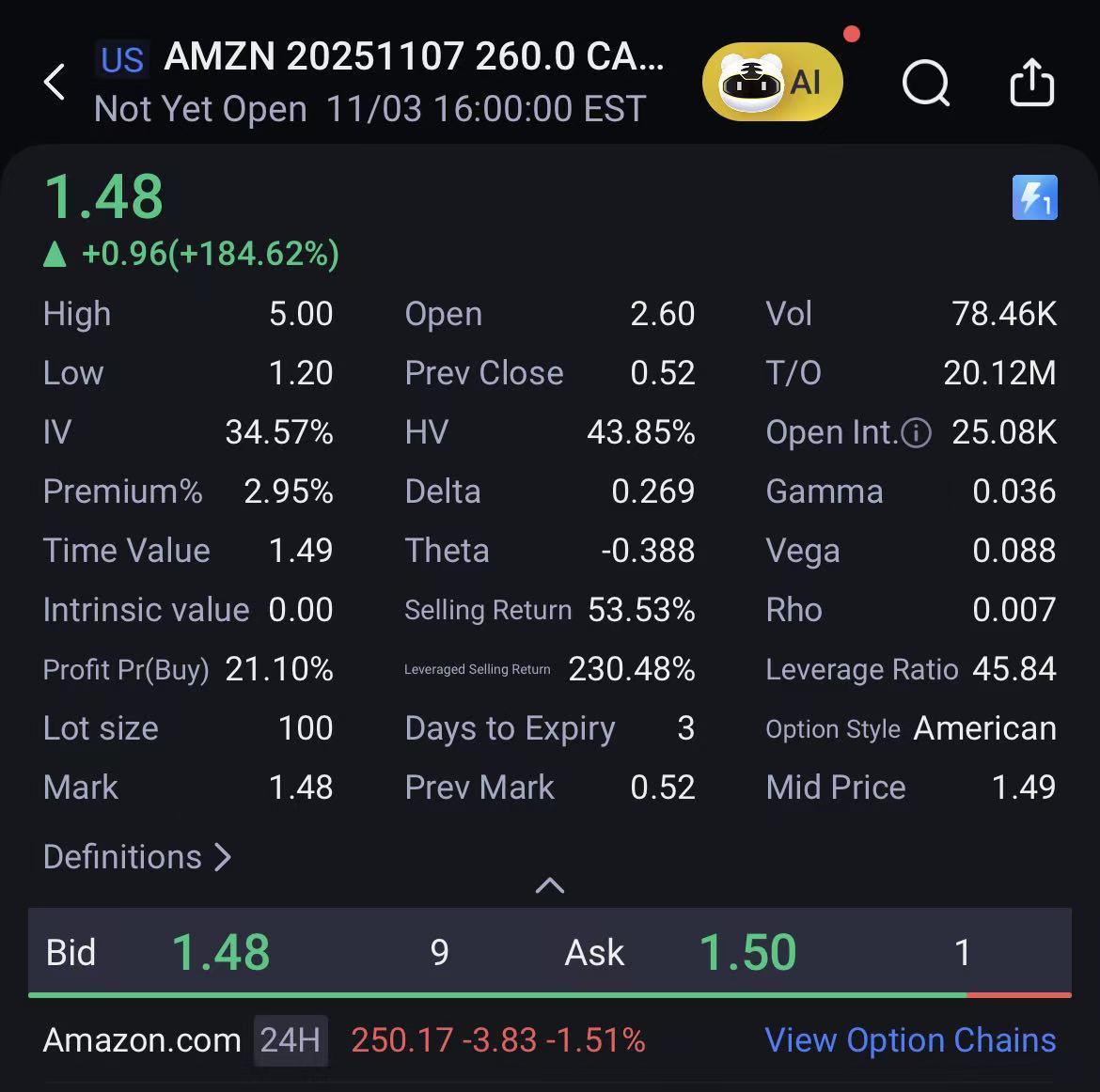
Task: Open the AI assistant button
Action: (x=773, y=82)
